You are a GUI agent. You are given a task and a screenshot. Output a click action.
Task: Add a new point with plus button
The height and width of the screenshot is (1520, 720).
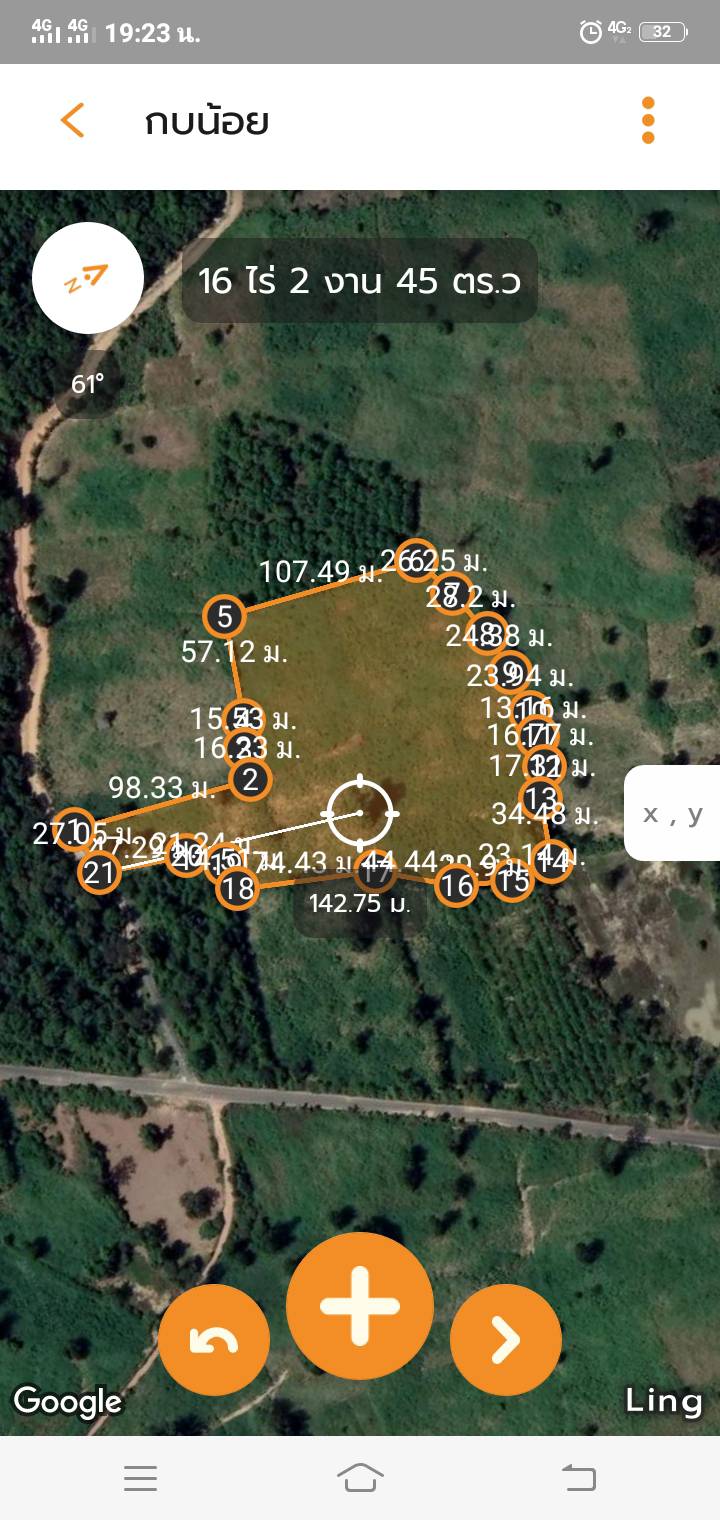click(x=360, y=1306)
